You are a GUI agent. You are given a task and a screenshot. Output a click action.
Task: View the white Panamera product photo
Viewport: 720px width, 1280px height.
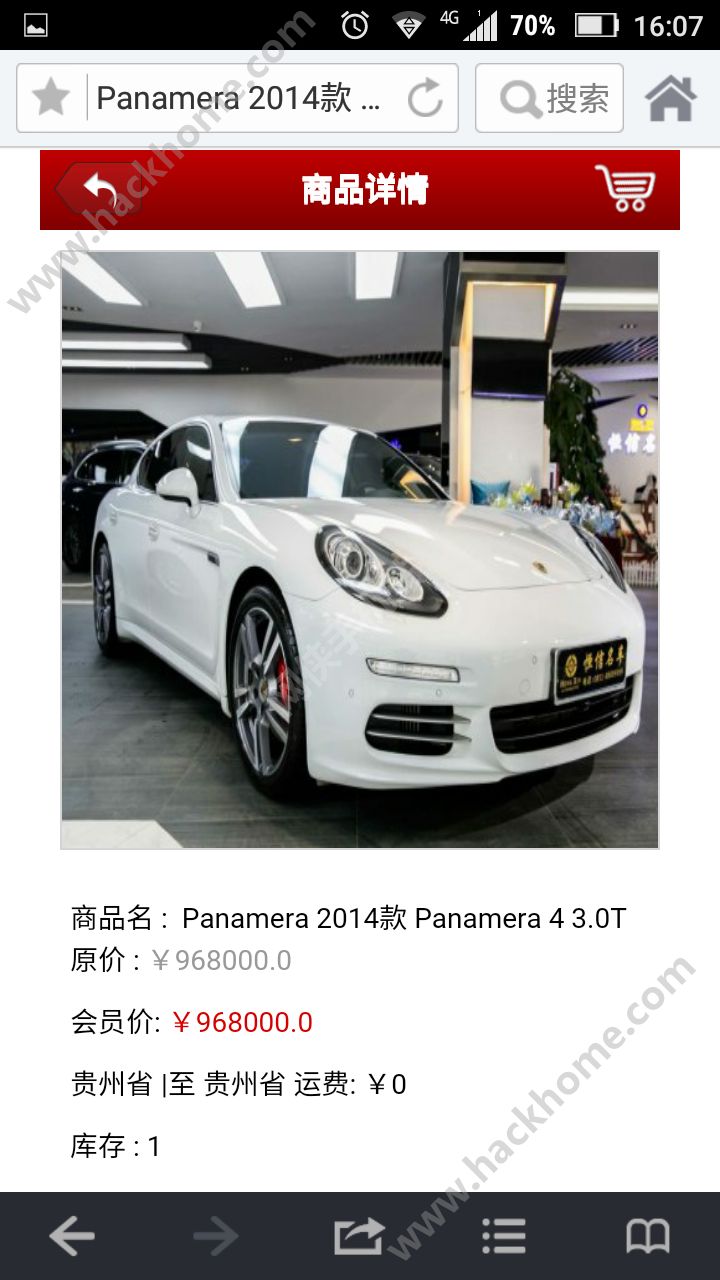[x=360, y=550]
